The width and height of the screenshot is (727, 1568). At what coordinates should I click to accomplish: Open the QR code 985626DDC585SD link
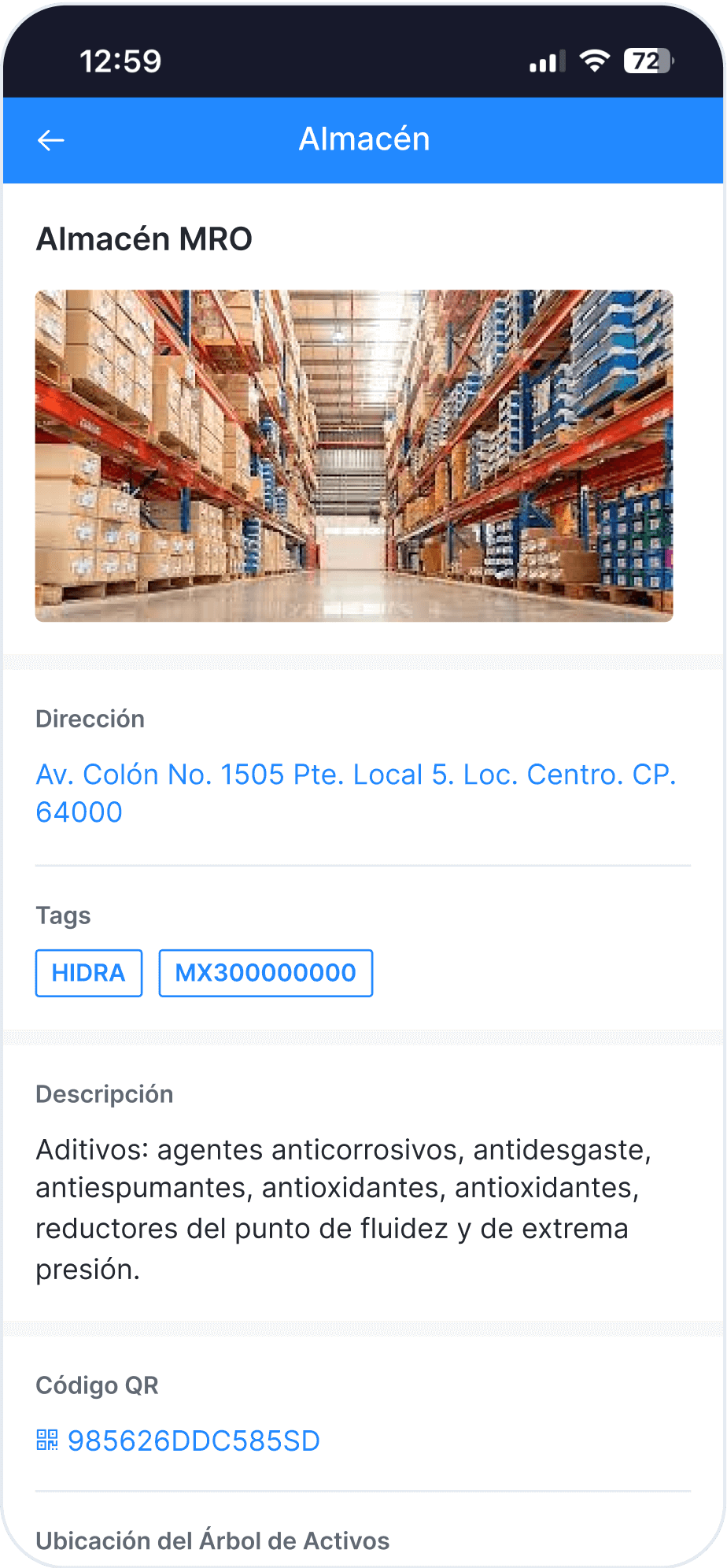pos(194,1440)
